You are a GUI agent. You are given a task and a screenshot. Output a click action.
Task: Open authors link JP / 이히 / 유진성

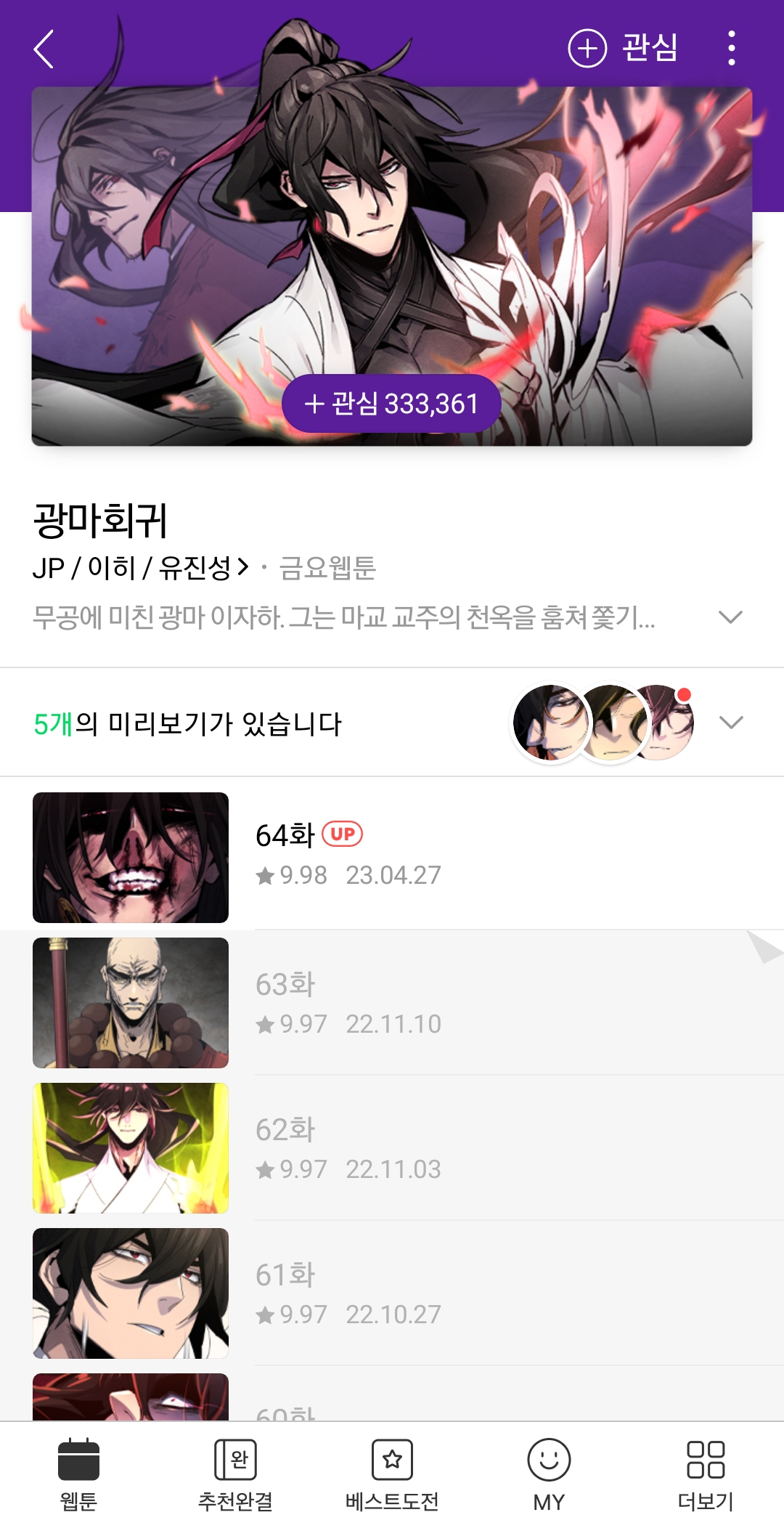[x=141, y=568]
